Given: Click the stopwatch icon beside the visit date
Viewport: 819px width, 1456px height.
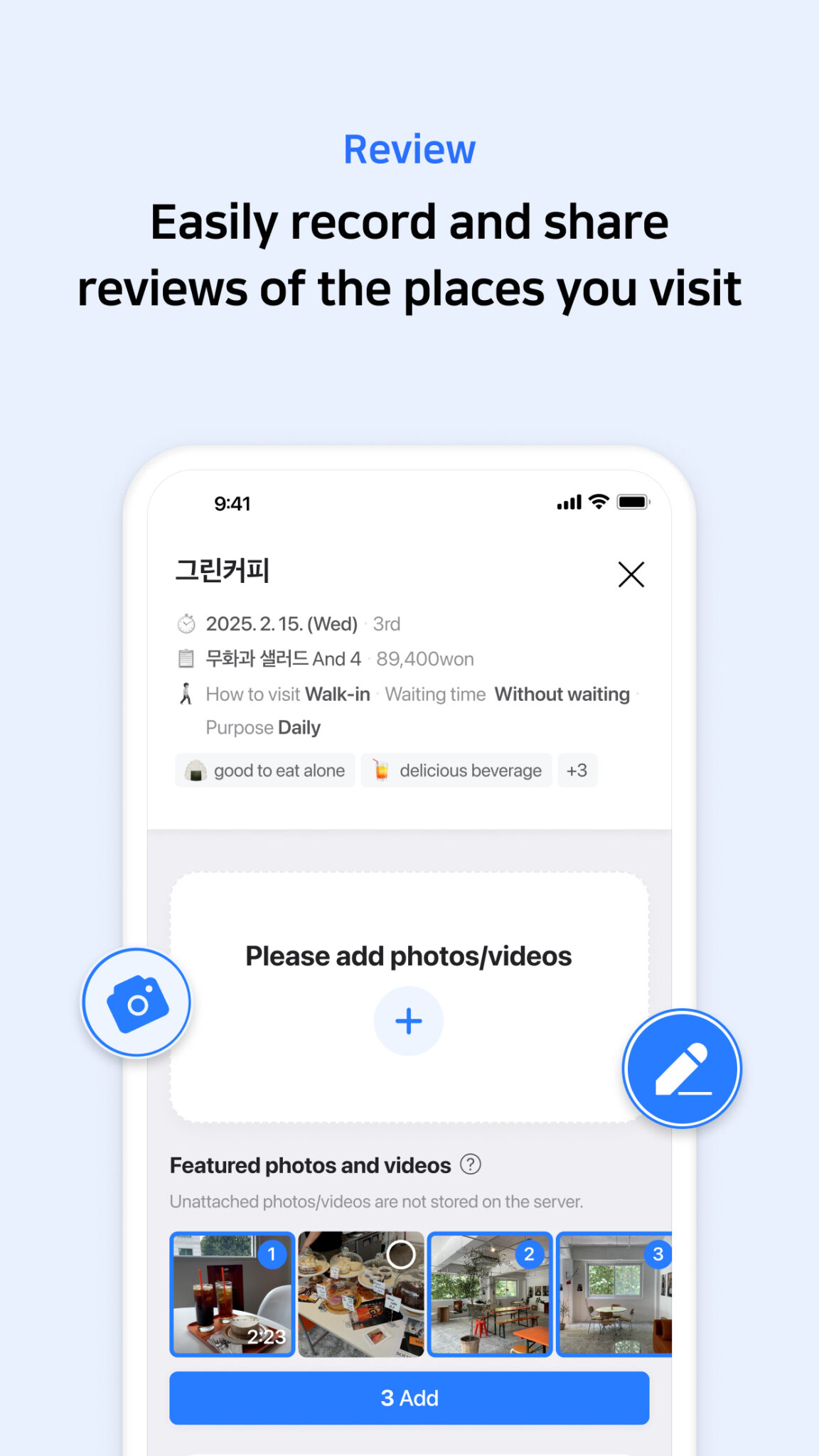Looking at the screenshot, I should pyautogui.click(x=186, y=624).
